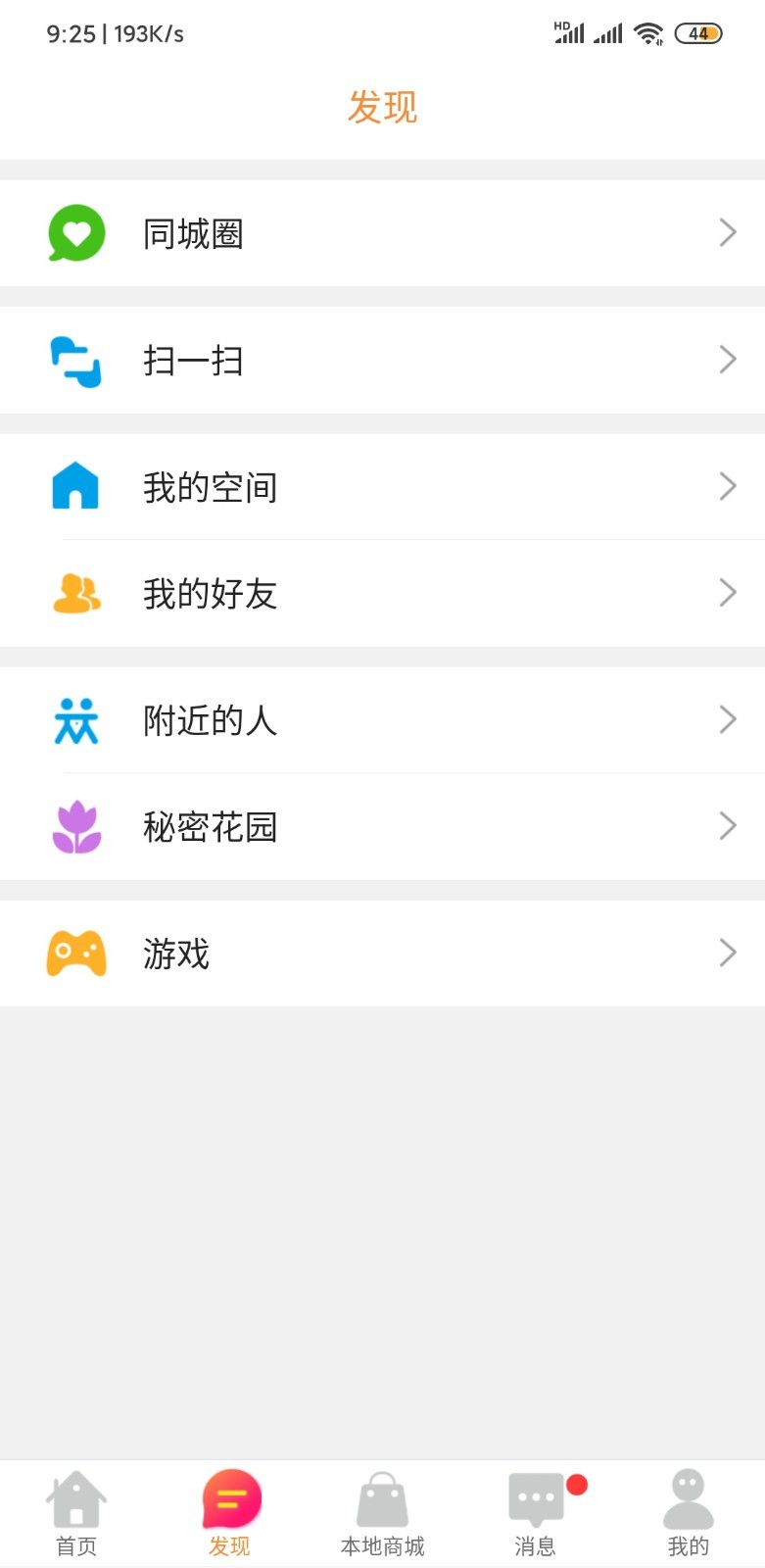This screenshot has height=1568, width=765.
Task: Open the 同城圈 row
Action: [x=382, y=233]
